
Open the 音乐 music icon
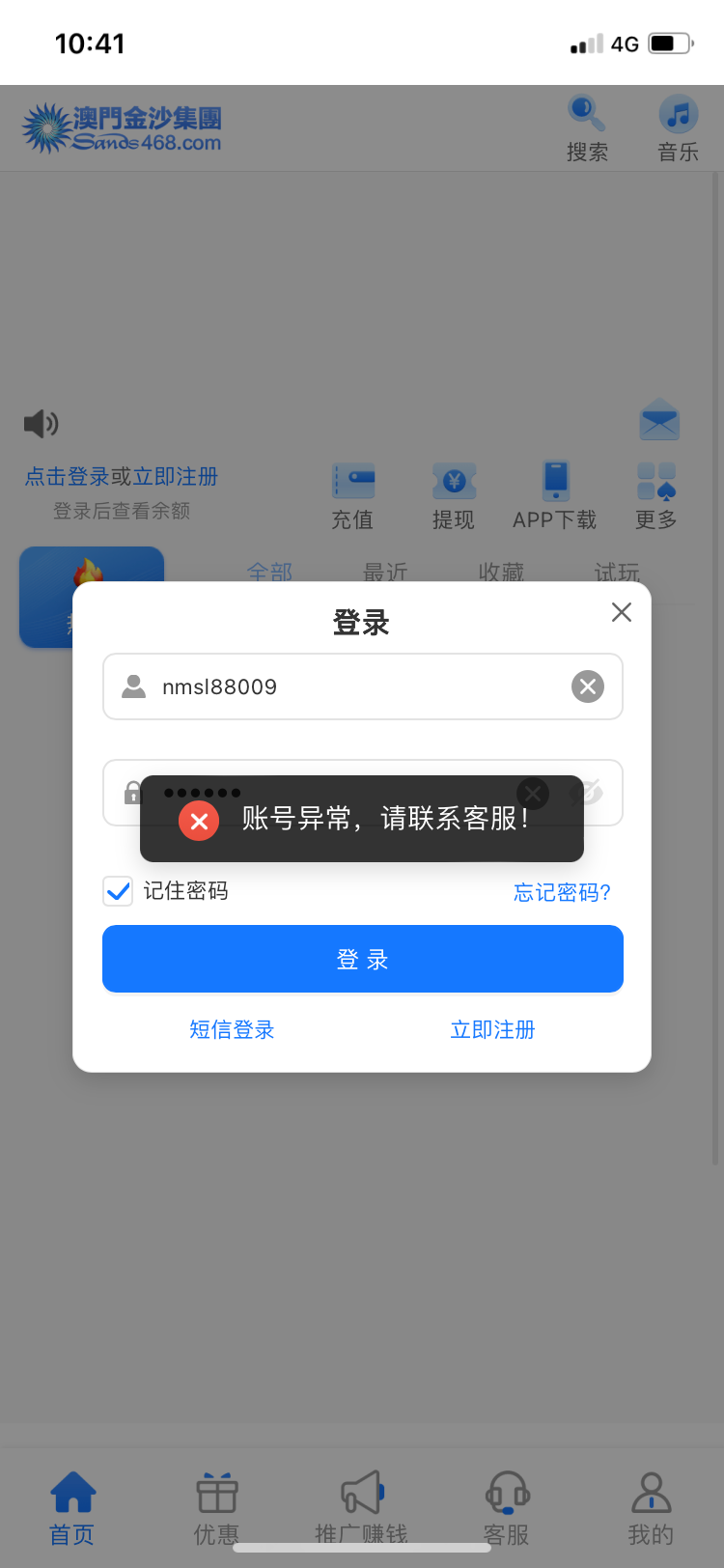tap(678, 128)
